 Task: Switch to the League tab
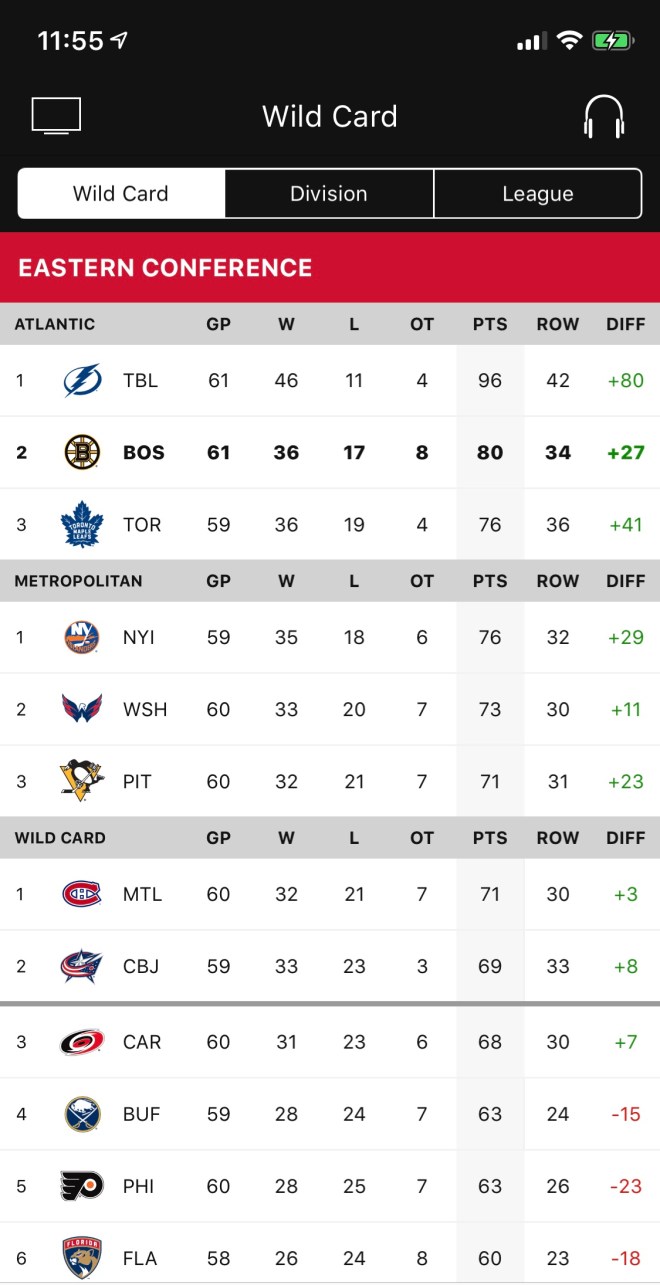(538, 194)
